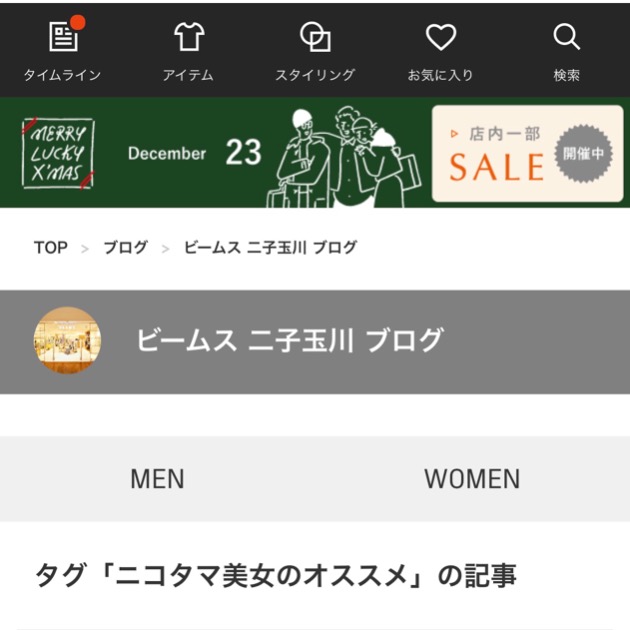Select the MEN blog category
Image resolution: width=630 pixels, height=630 pixels.
point(157,479)
